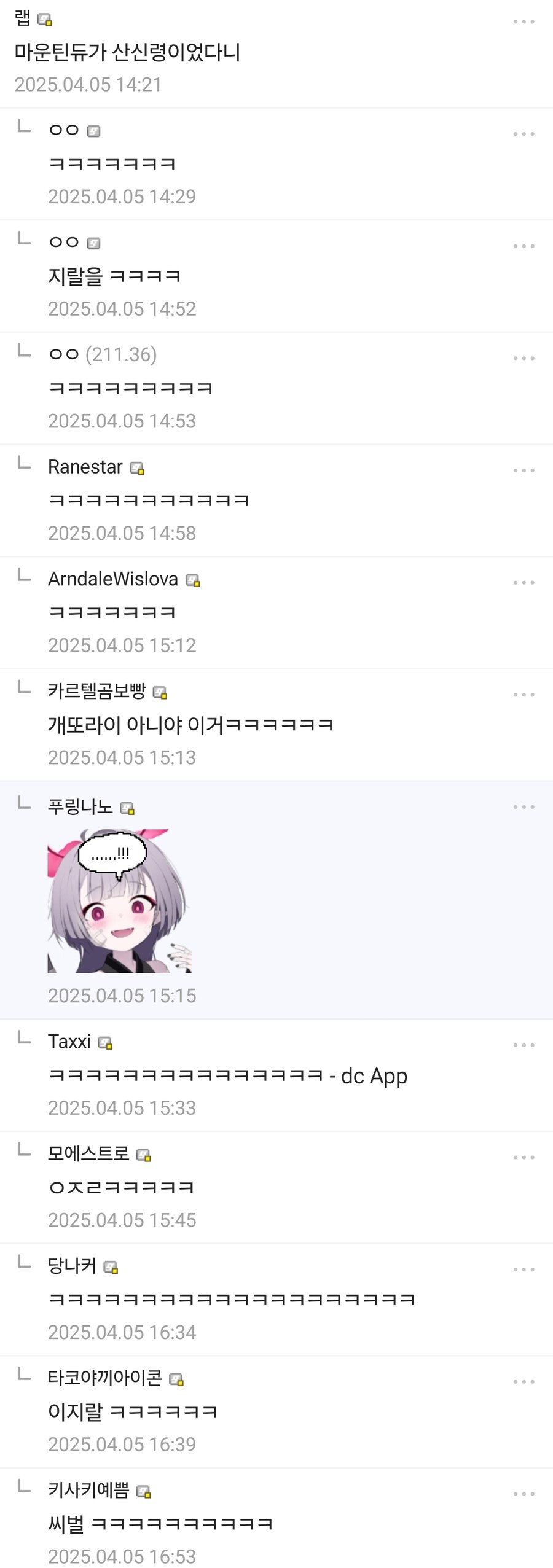Click the timestamp of the 랩 post
The image size is (553, 1568).
88,84
